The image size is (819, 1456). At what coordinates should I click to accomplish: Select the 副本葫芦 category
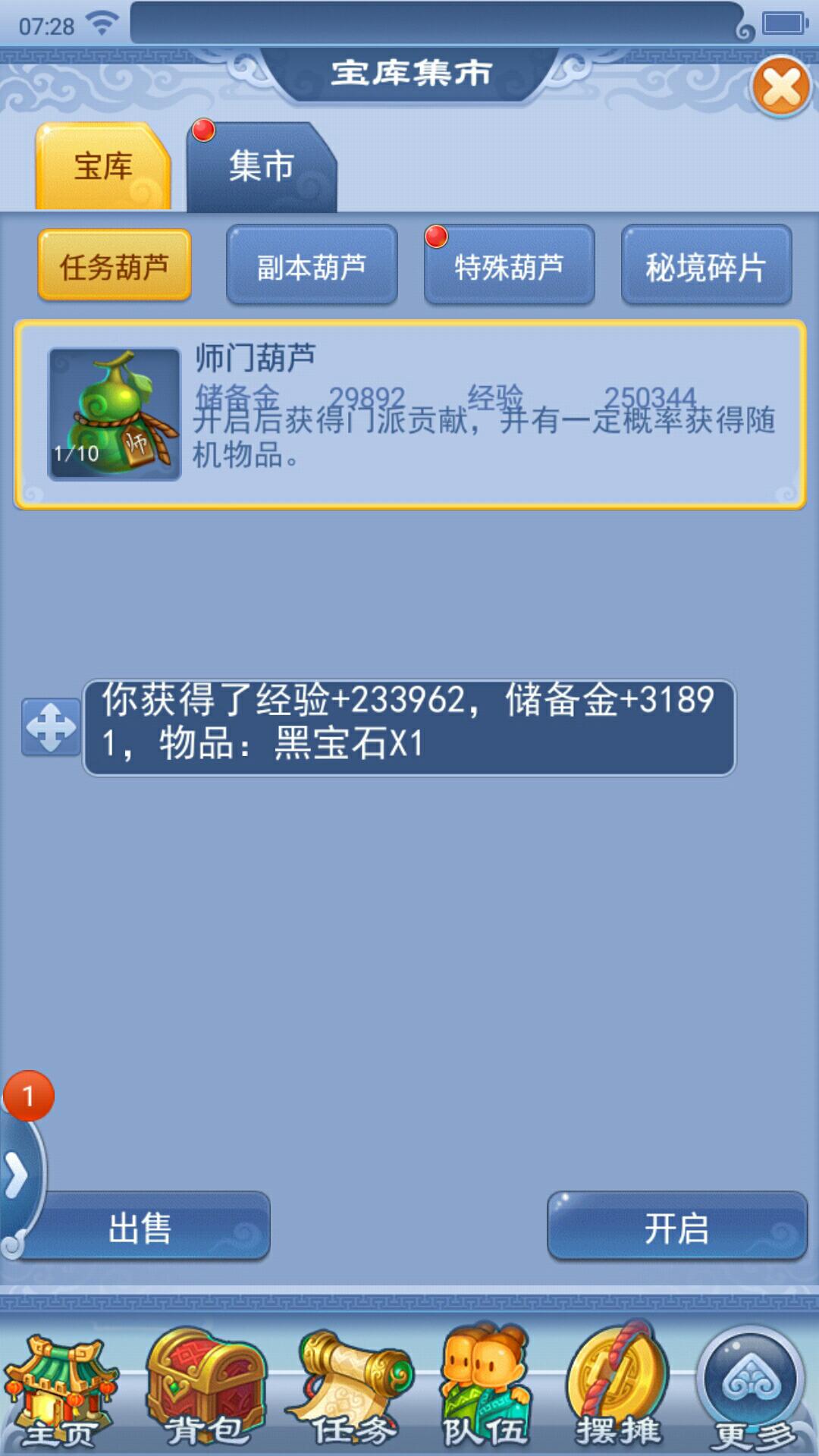click(x=312, y=266)
